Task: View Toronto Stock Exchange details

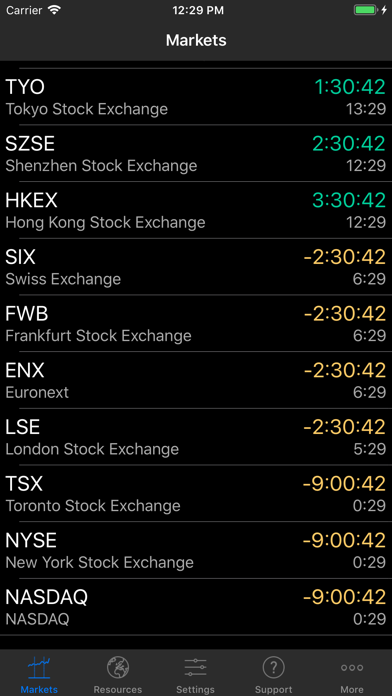Action: [x=196, y=494]
